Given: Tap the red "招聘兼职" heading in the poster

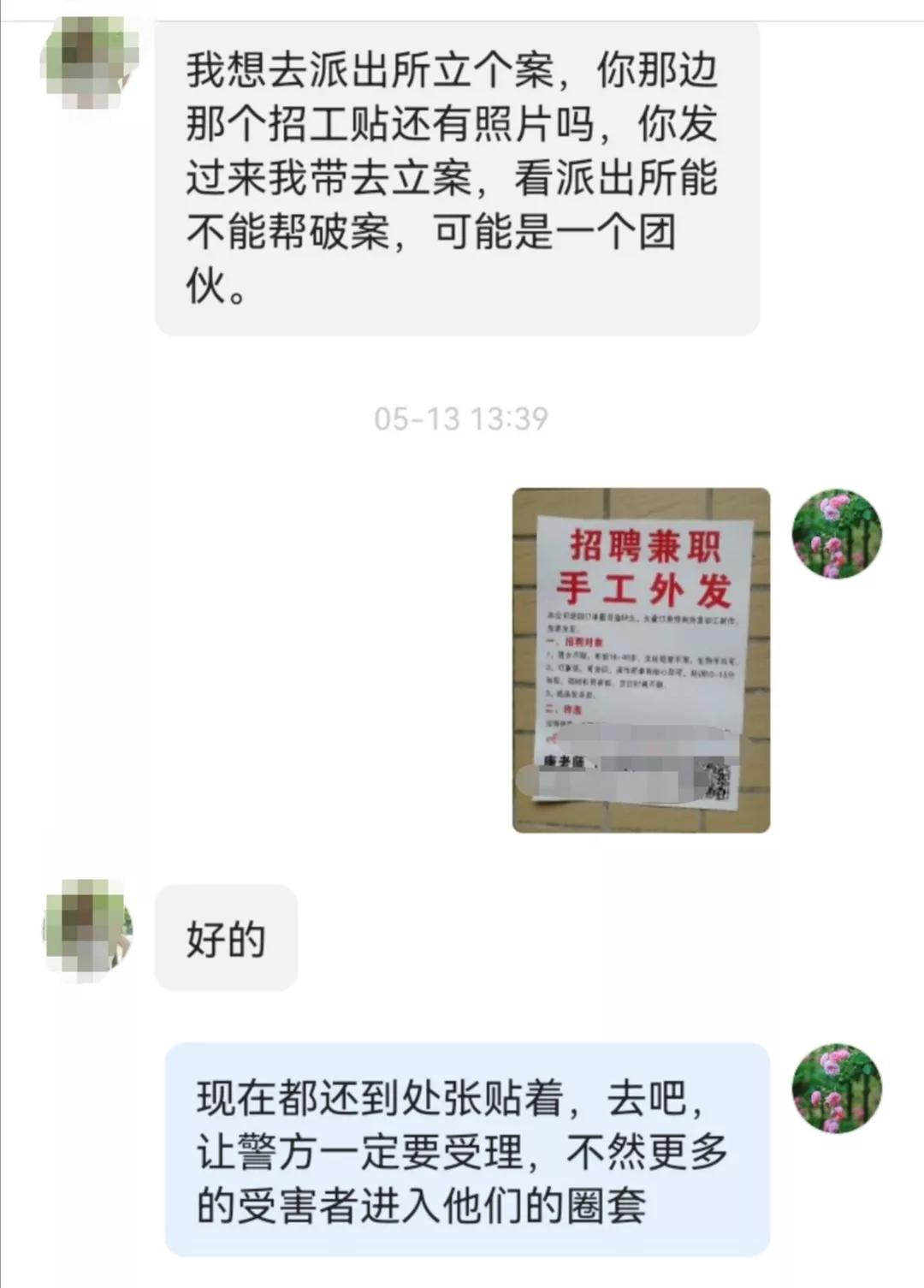Looking at the screenshot, I should (x=644, y=545).
